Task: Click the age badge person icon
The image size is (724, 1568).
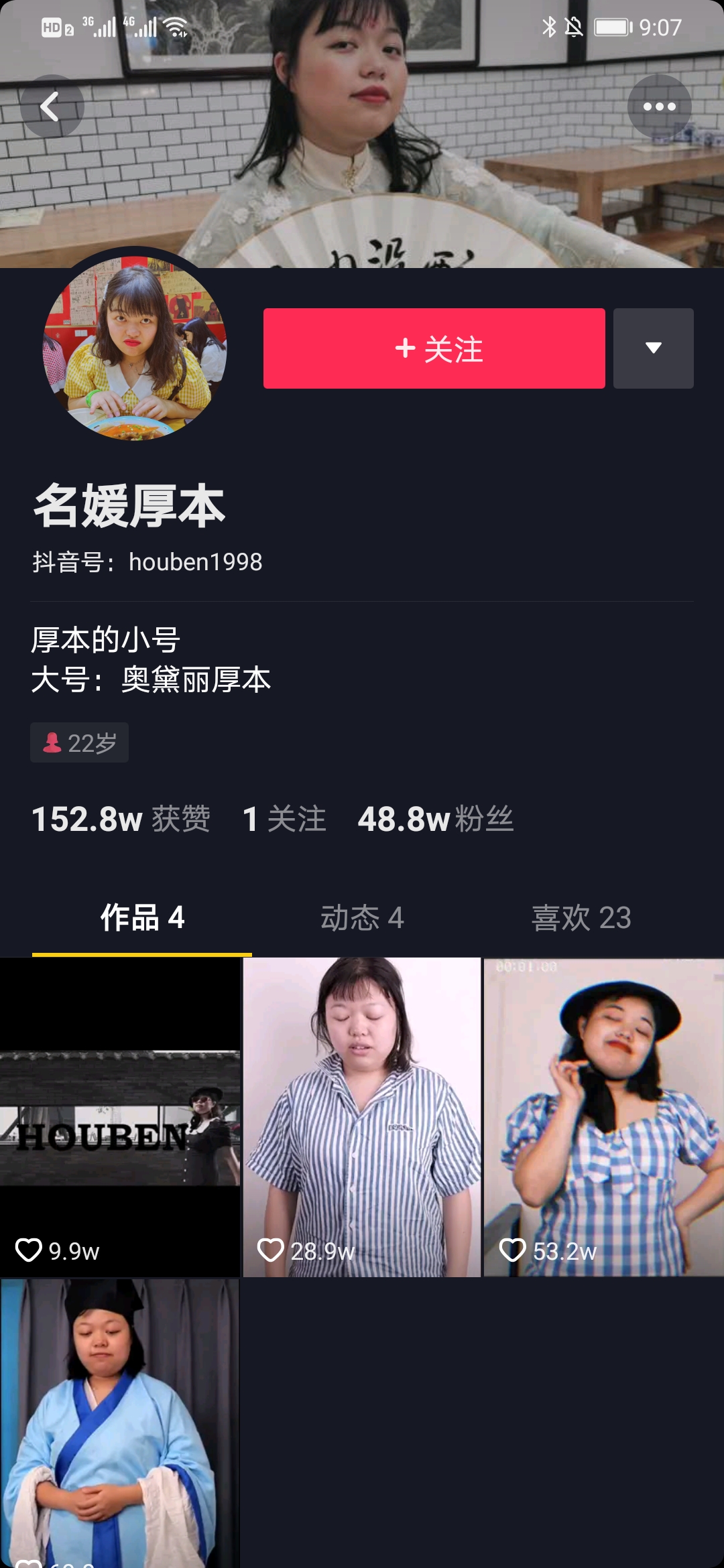Action: point(52,742)
